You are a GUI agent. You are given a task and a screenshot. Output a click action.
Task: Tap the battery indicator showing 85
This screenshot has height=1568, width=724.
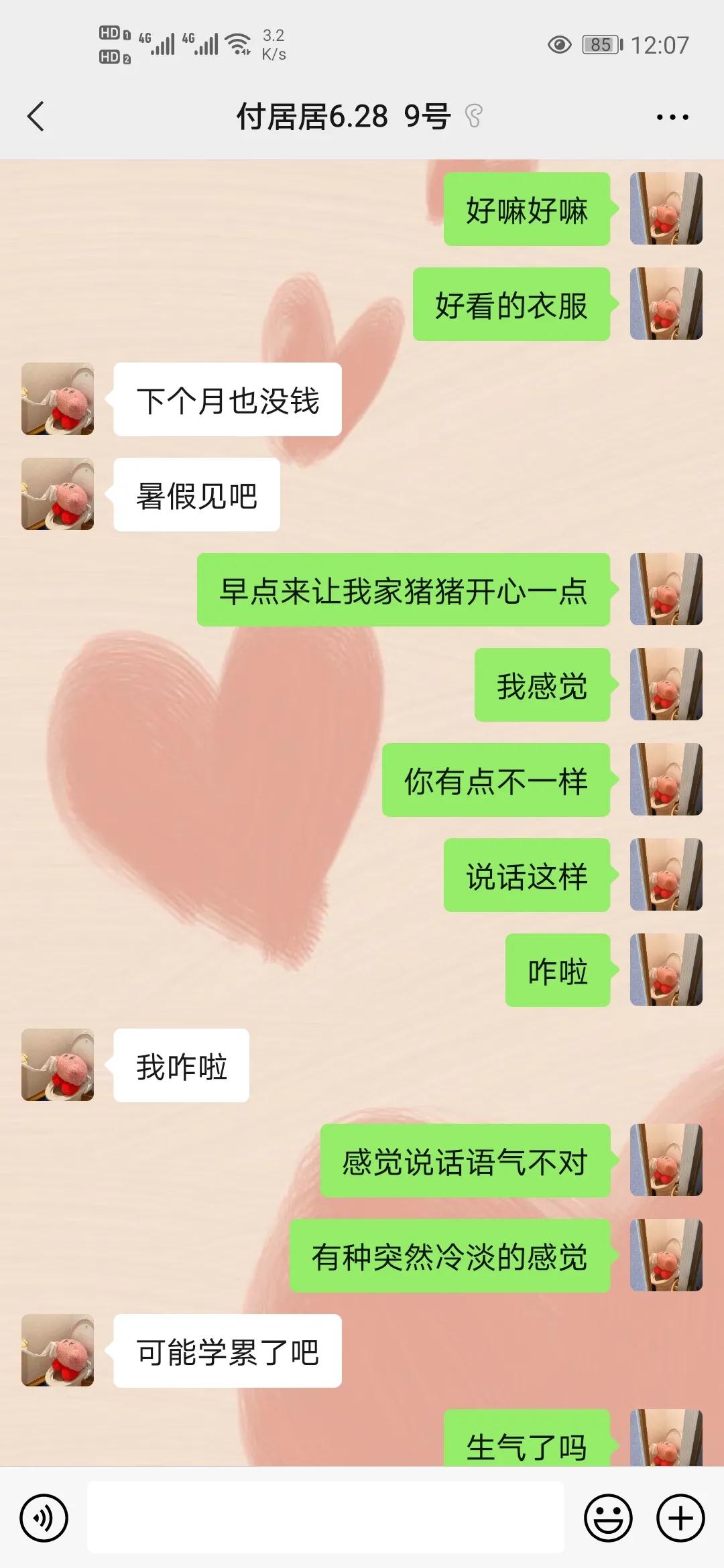[x=601, y=44]
